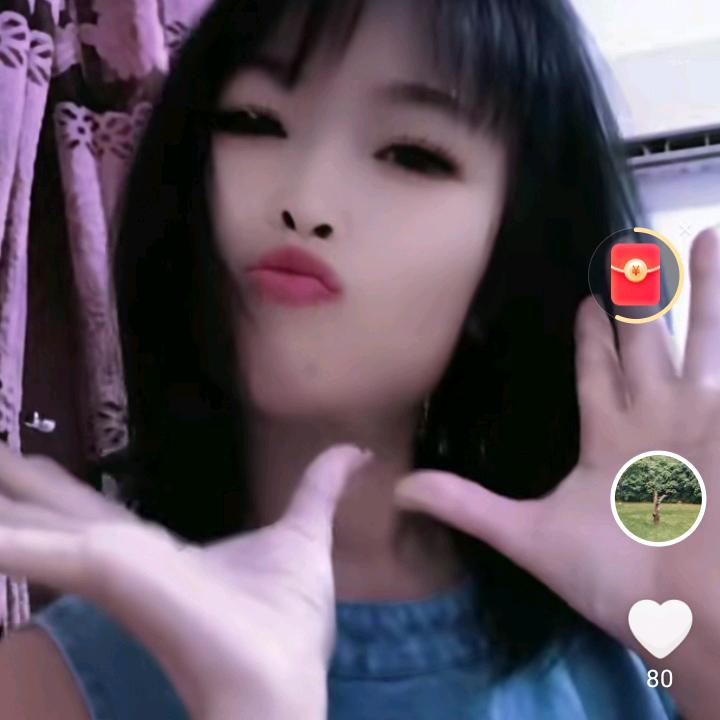Like this video with the heart
The image size is (720, 720).
click(x=659, y=628)
